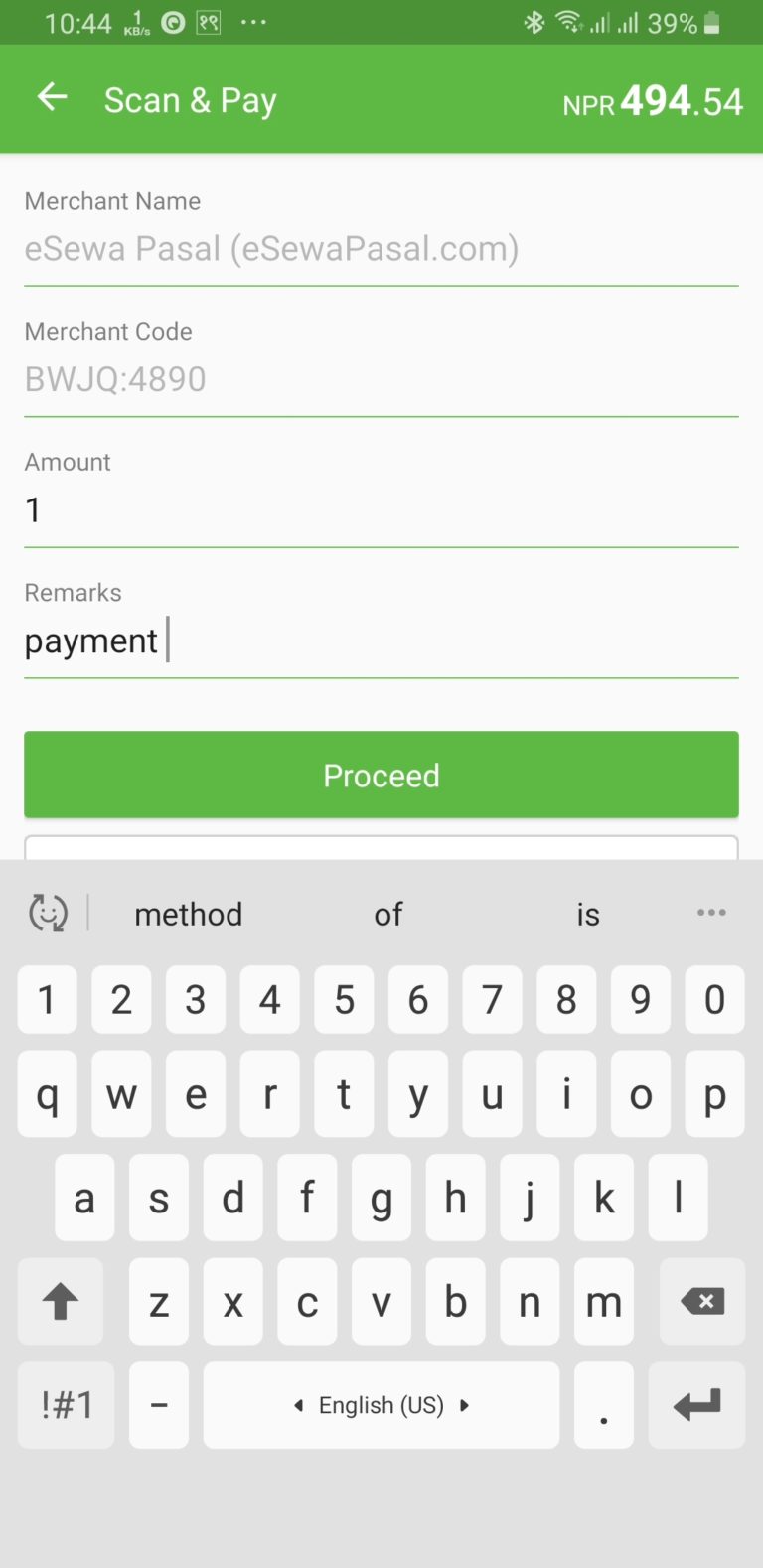Tap the hyphen key on the keyboard
763x1568 pixels.
[159, 1405]
